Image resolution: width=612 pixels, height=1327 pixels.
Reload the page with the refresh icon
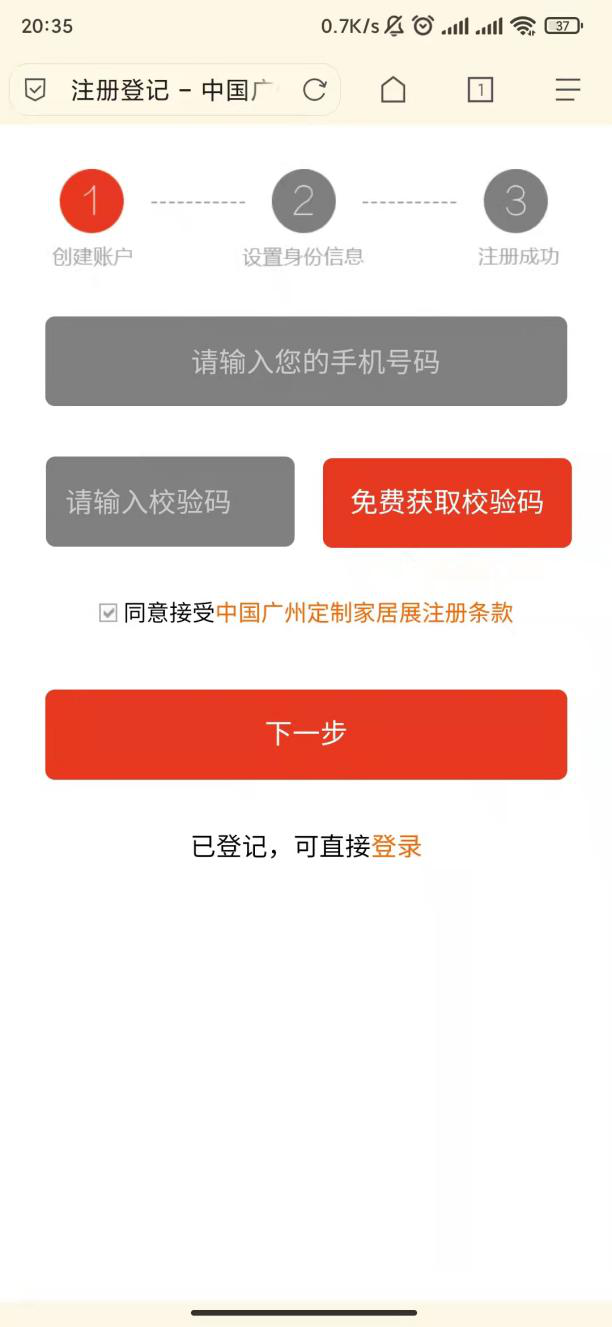(314, 90)
